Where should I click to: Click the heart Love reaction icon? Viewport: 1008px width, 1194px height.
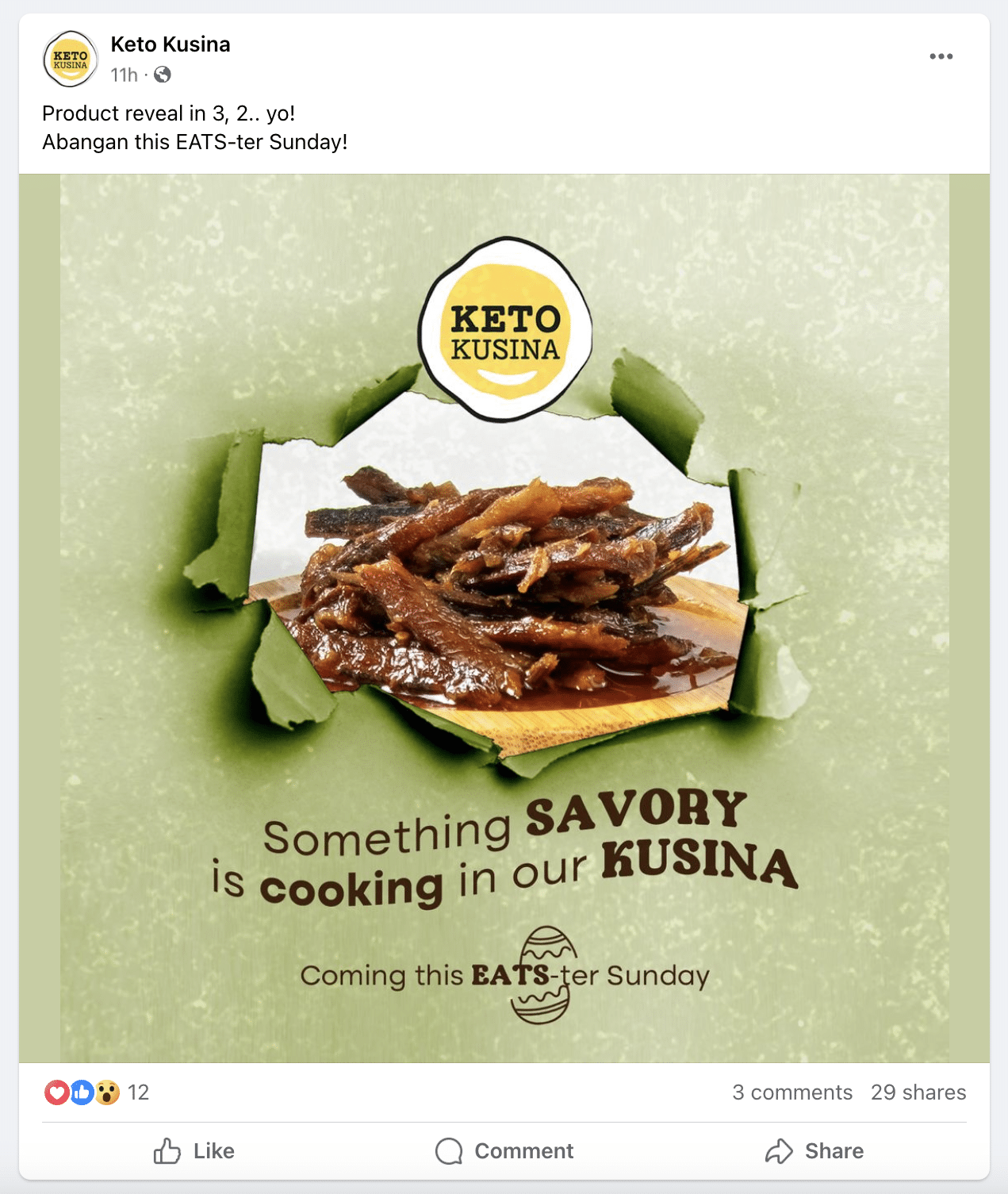click(x=58, y=1092)
